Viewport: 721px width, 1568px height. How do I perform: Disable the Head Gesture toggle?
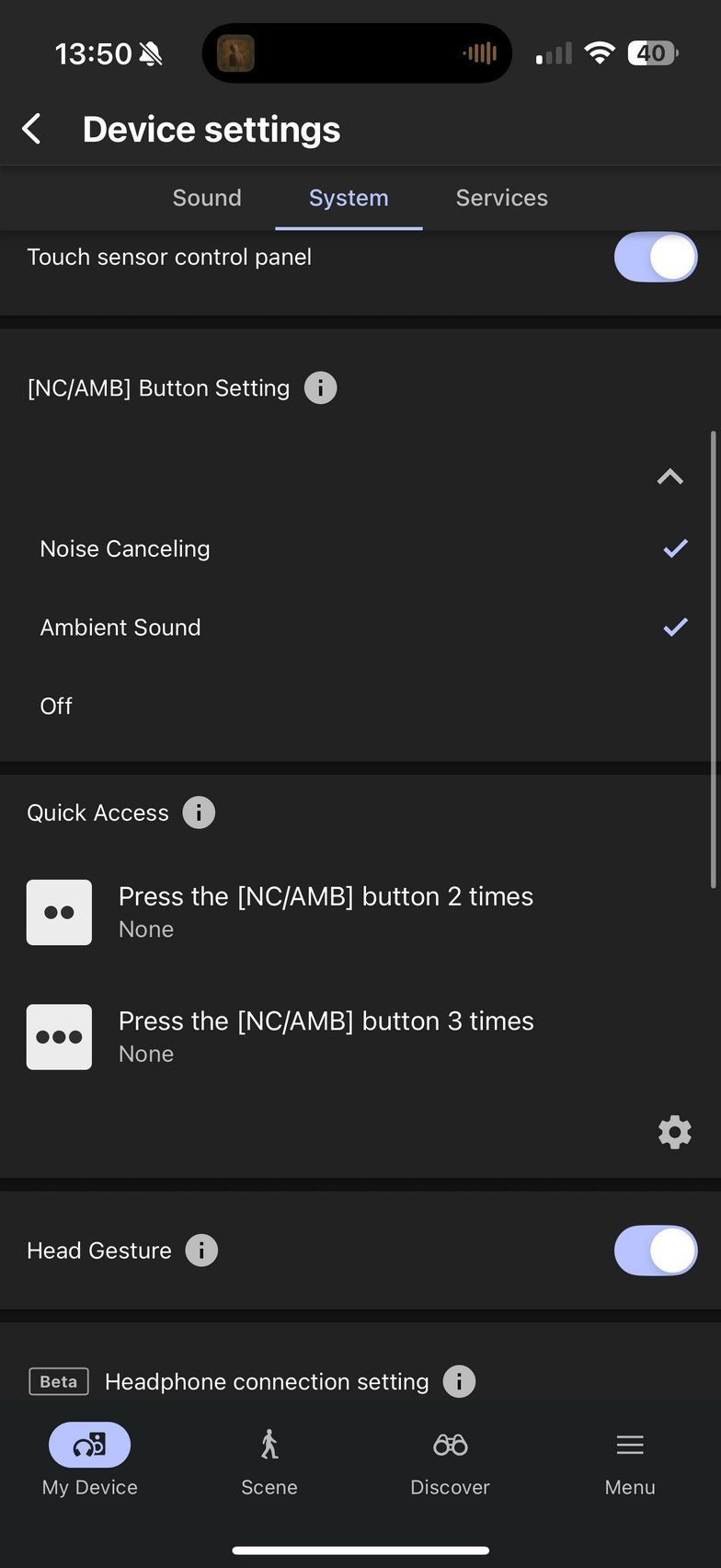[x=656, y=1251]
